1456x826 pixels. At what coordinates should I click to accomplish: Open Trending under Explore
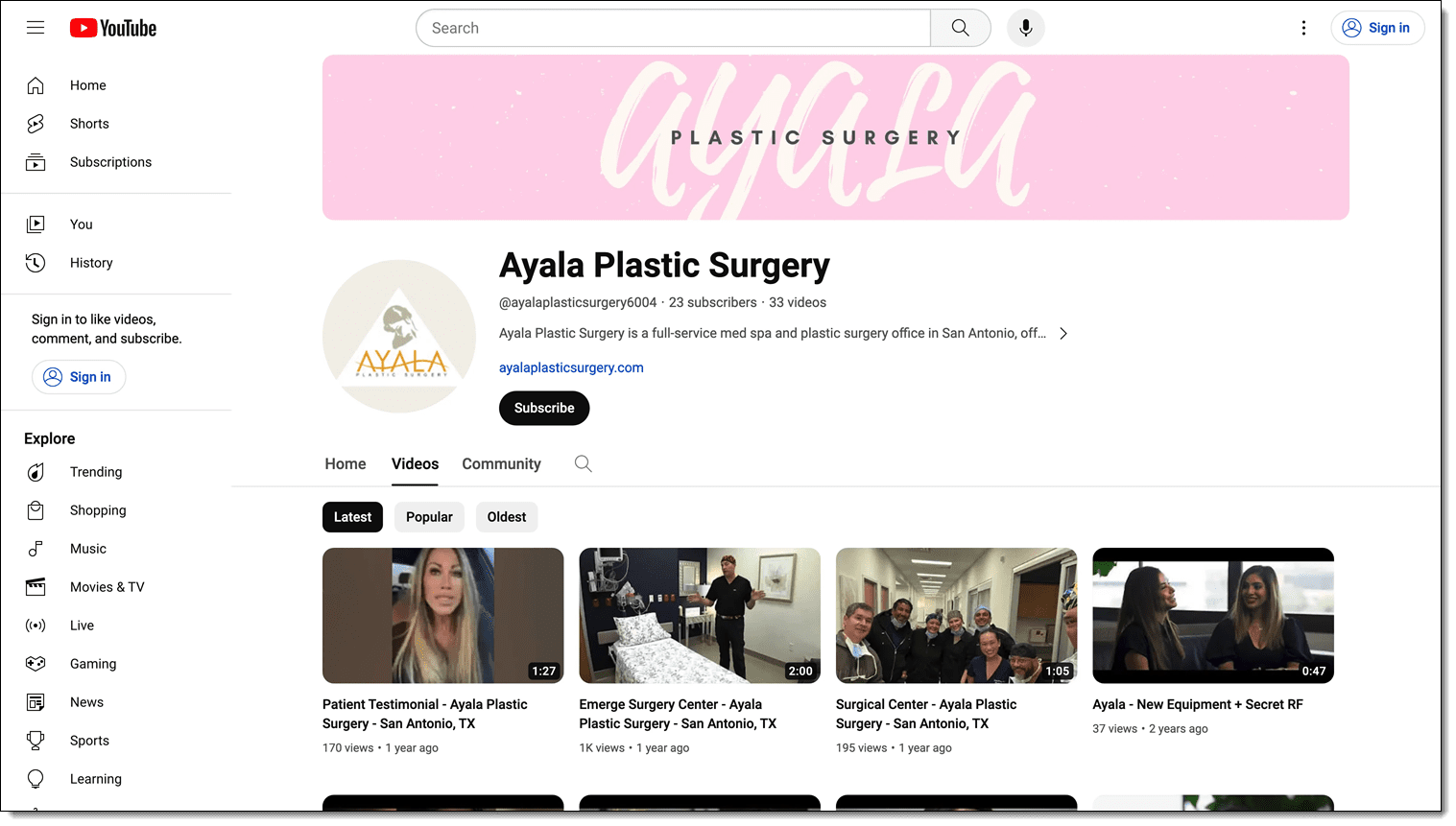coord(95,472)
